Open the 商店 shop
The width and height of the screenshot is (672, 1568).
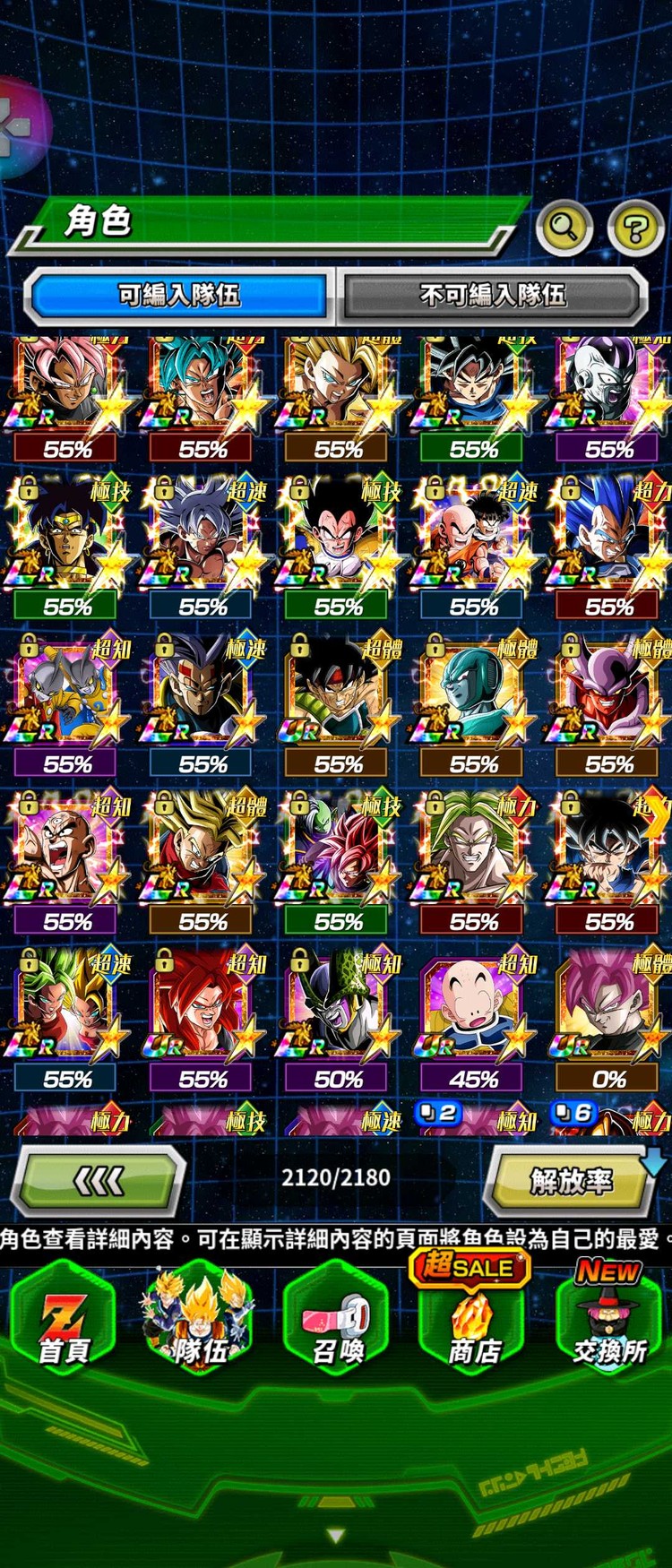click(472, 1322)
